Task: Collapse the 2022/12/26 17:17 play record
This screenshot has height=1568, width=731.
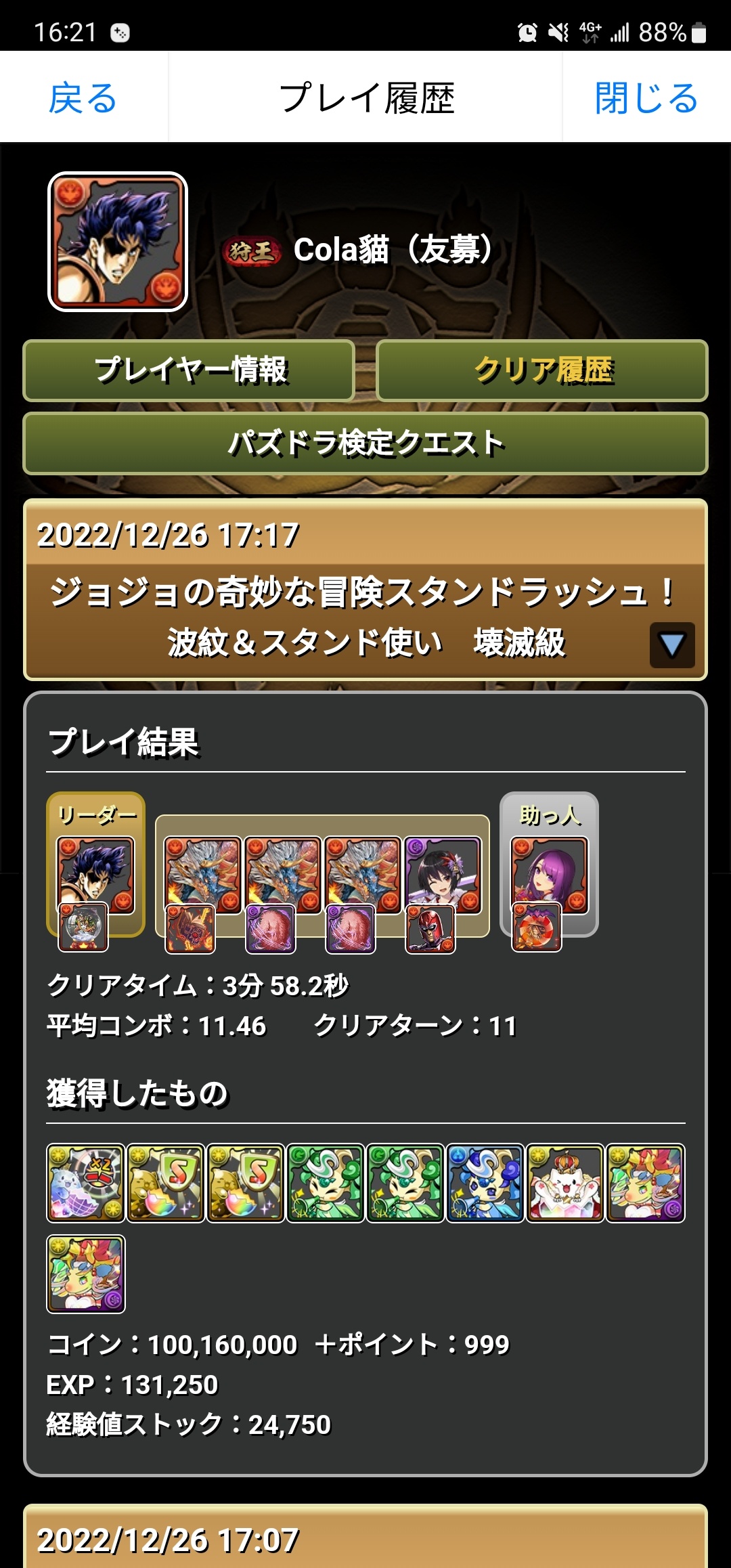Action: (671, 645)
